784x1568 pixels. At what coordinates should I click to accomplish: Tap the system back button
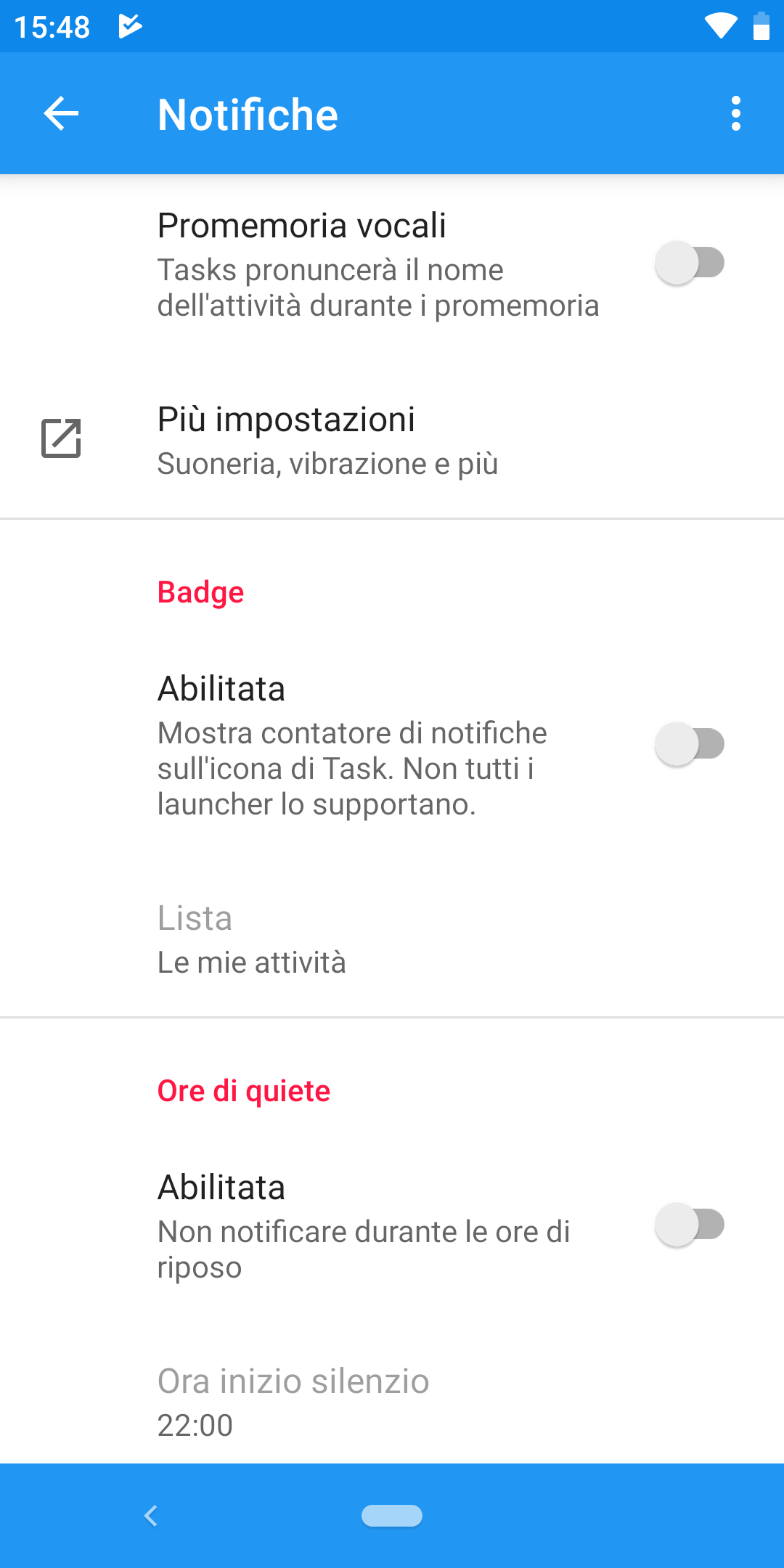pyautogui.click(x=151, y=1516)
